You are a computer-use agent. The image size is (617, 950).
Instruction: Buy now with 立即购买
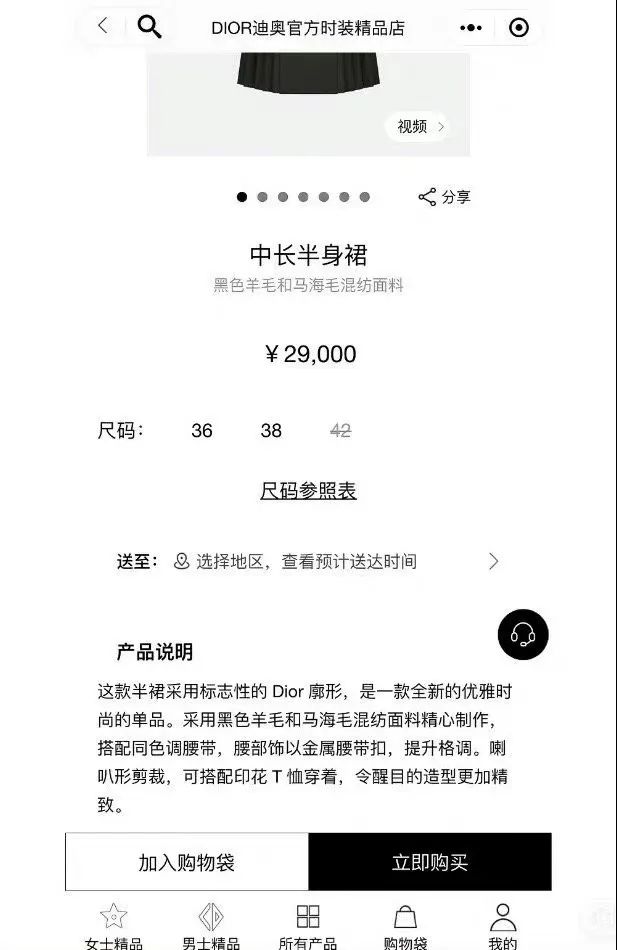[430, 862]
